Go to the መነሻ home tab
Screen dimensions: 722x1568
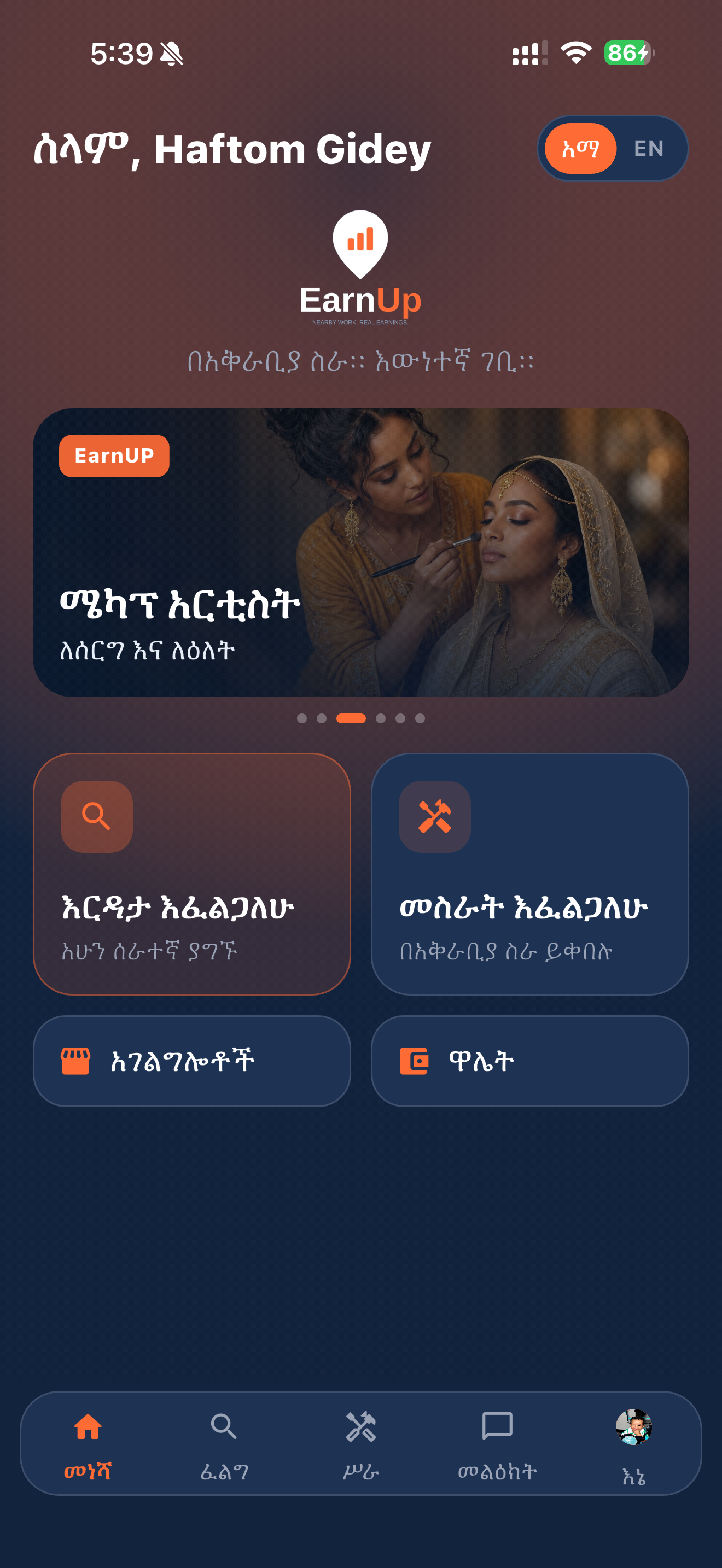point(88,1445)
